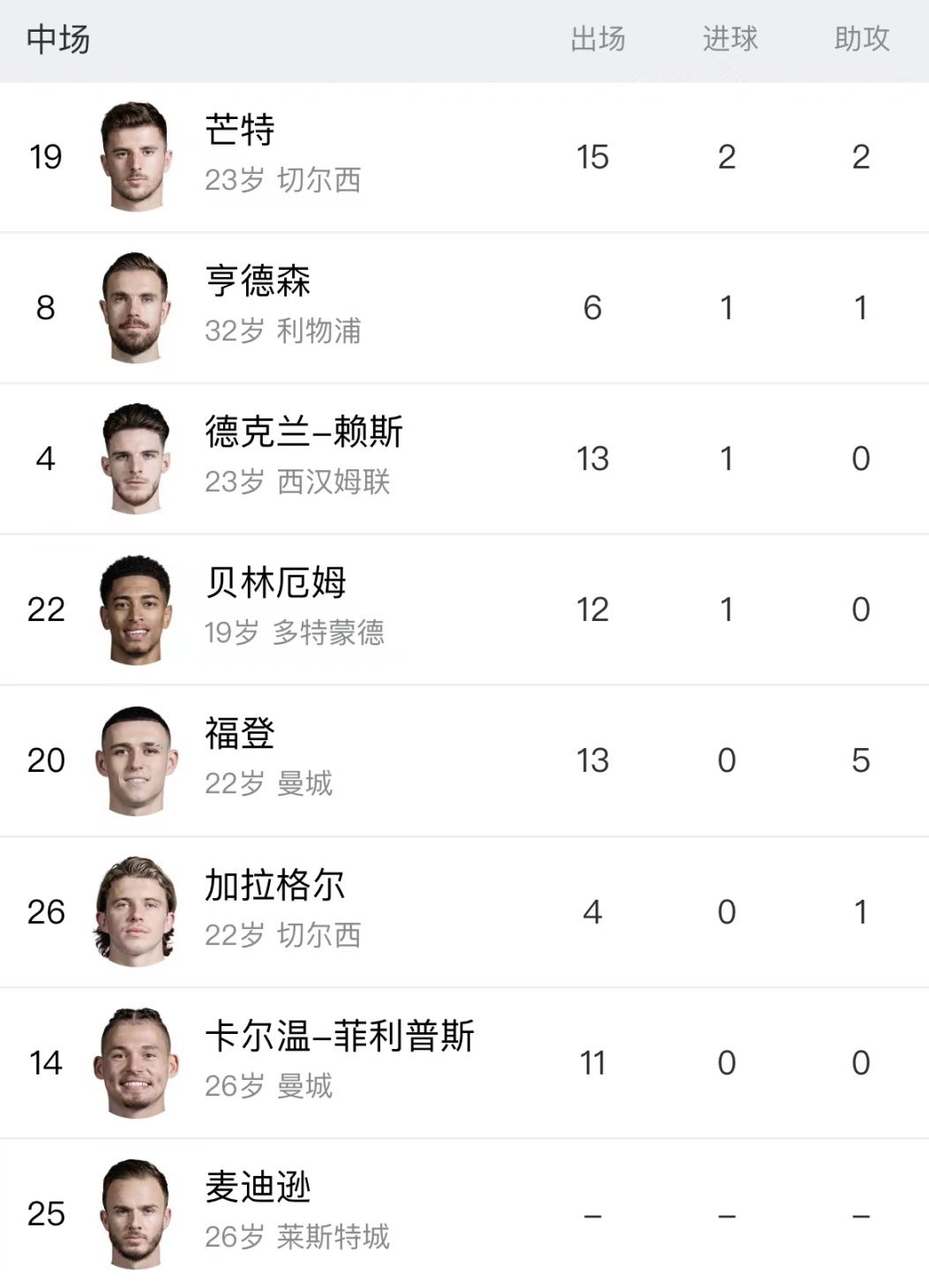Open player profile for 芒特

click(240, 131)
